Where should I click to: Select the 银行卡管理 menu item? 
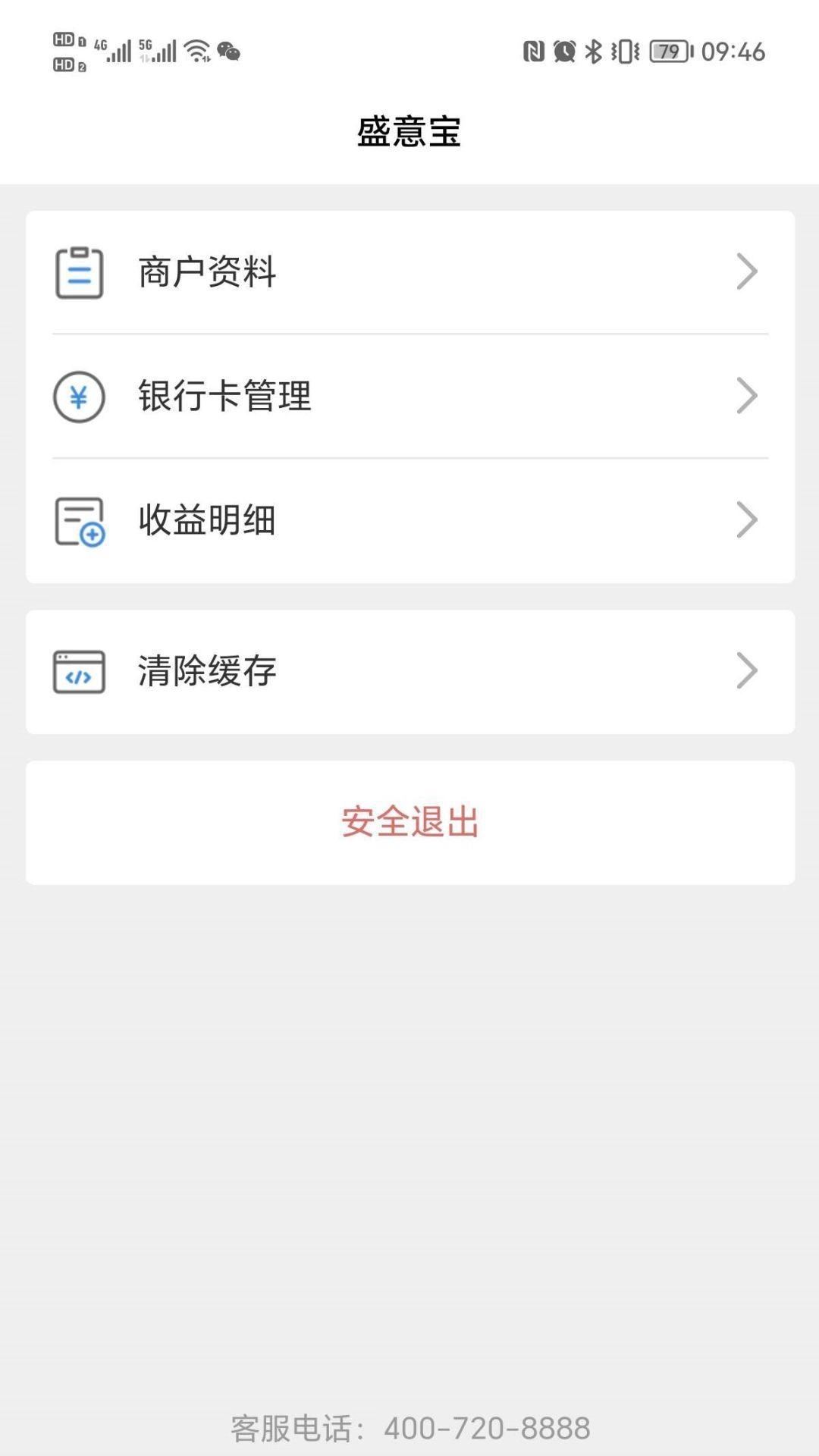(224, 395)
